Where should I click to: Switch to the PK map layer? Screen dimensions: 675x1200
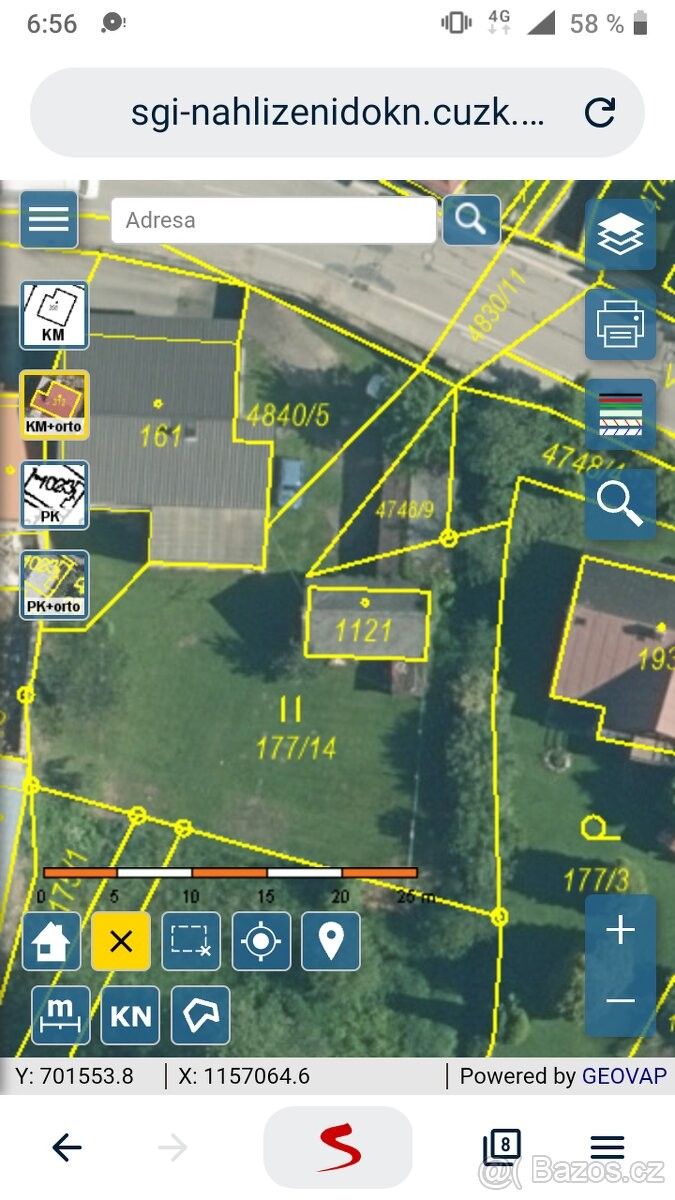click(54, 495)
